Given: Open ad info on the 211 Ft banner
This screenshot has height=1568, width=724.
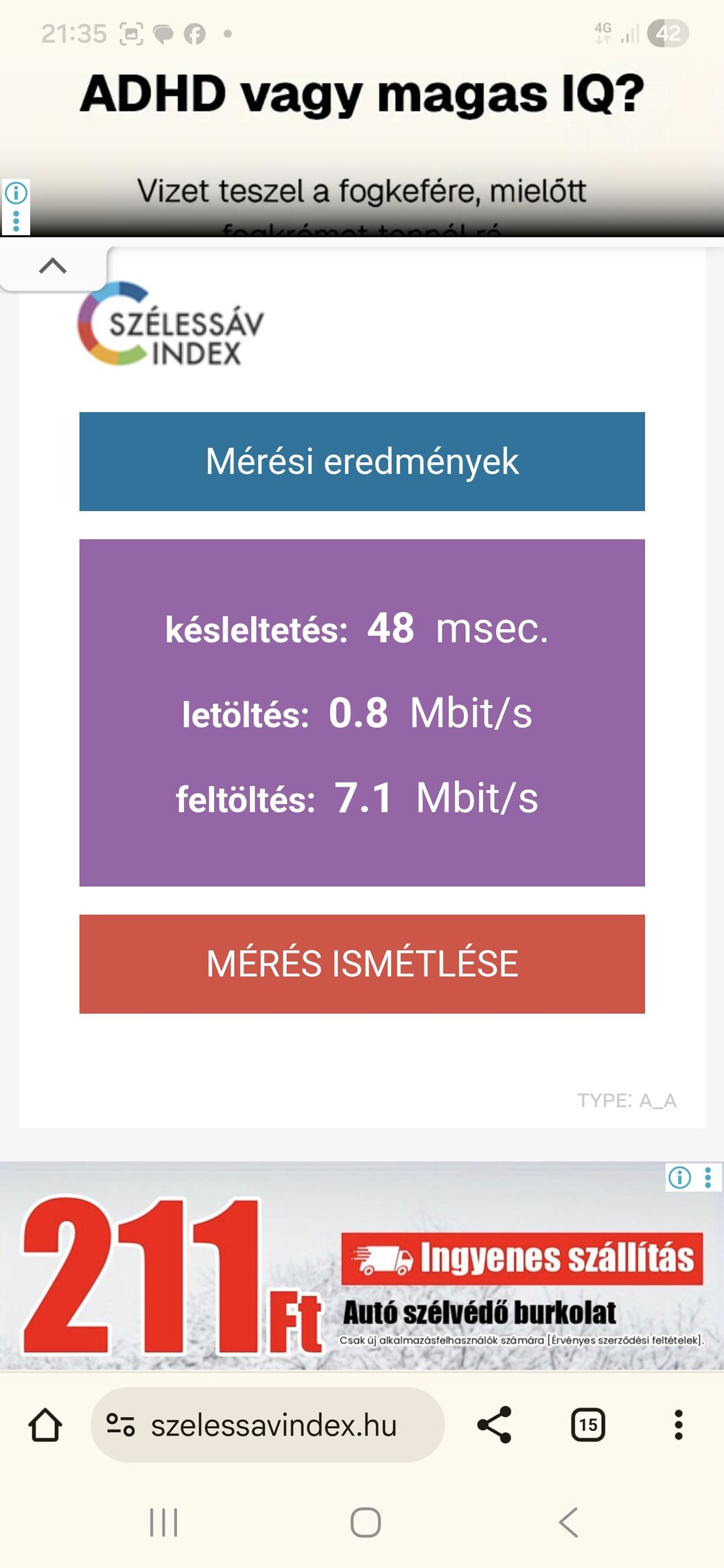Looking at the screenshot, I should pyautogui.click(x=679, y=1178).
